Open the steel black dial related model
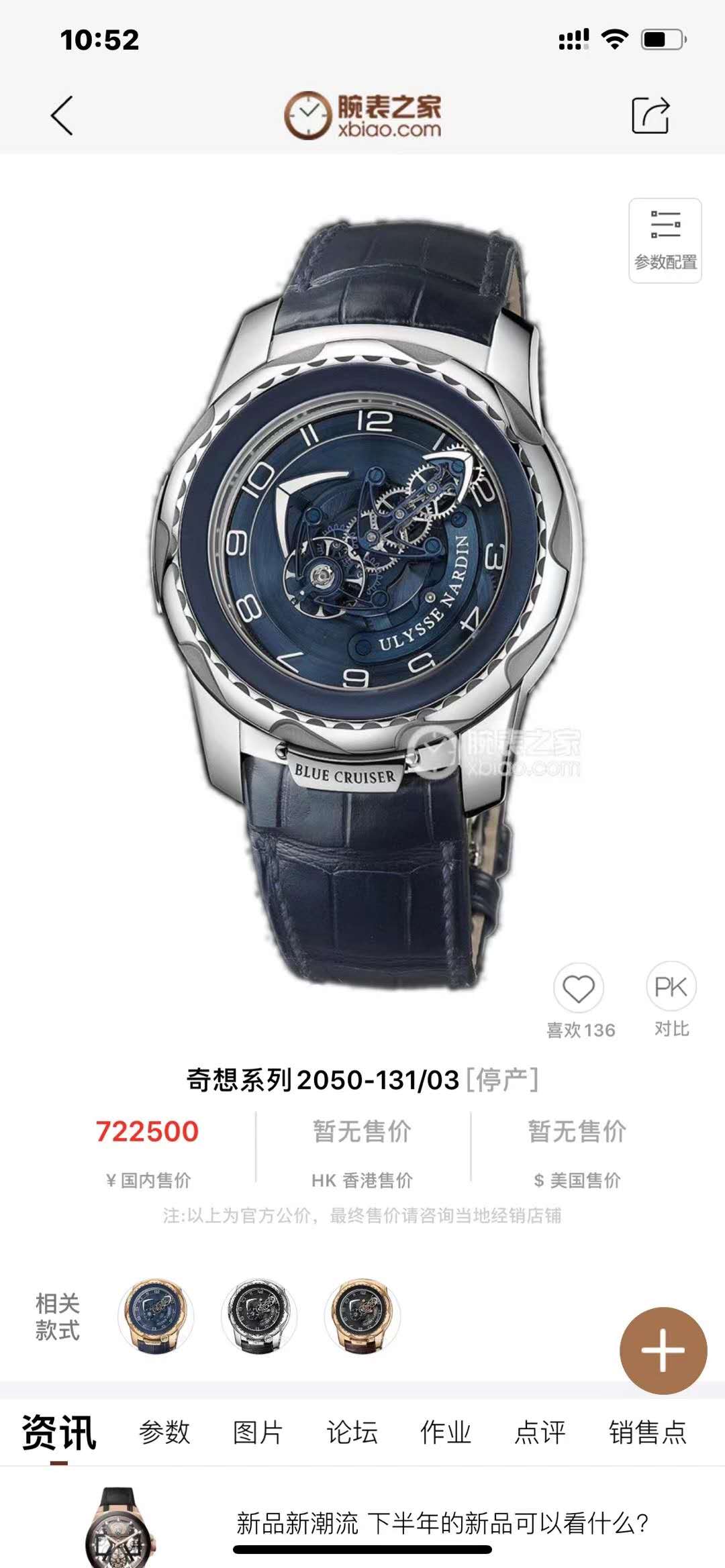Screen dimensions: 725x1568 pos(258,1316)
